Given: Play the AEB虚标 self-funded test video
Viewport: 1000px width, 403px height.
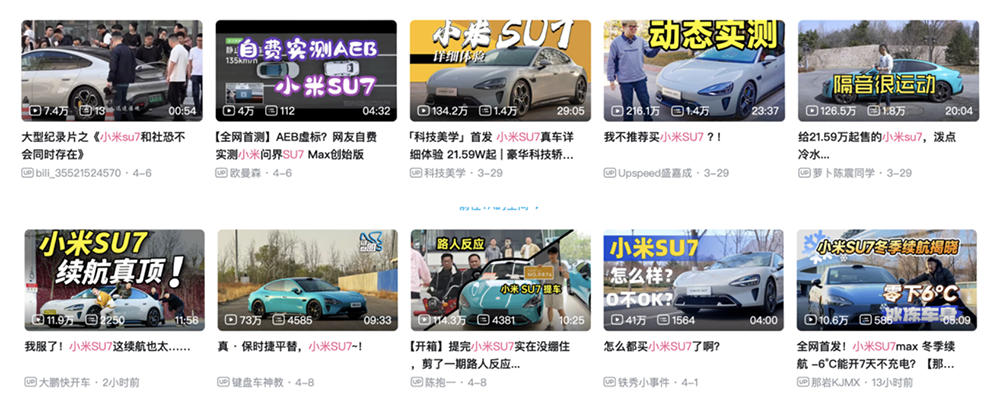Looking at the screenshot, I should click(x=305, y=70).
